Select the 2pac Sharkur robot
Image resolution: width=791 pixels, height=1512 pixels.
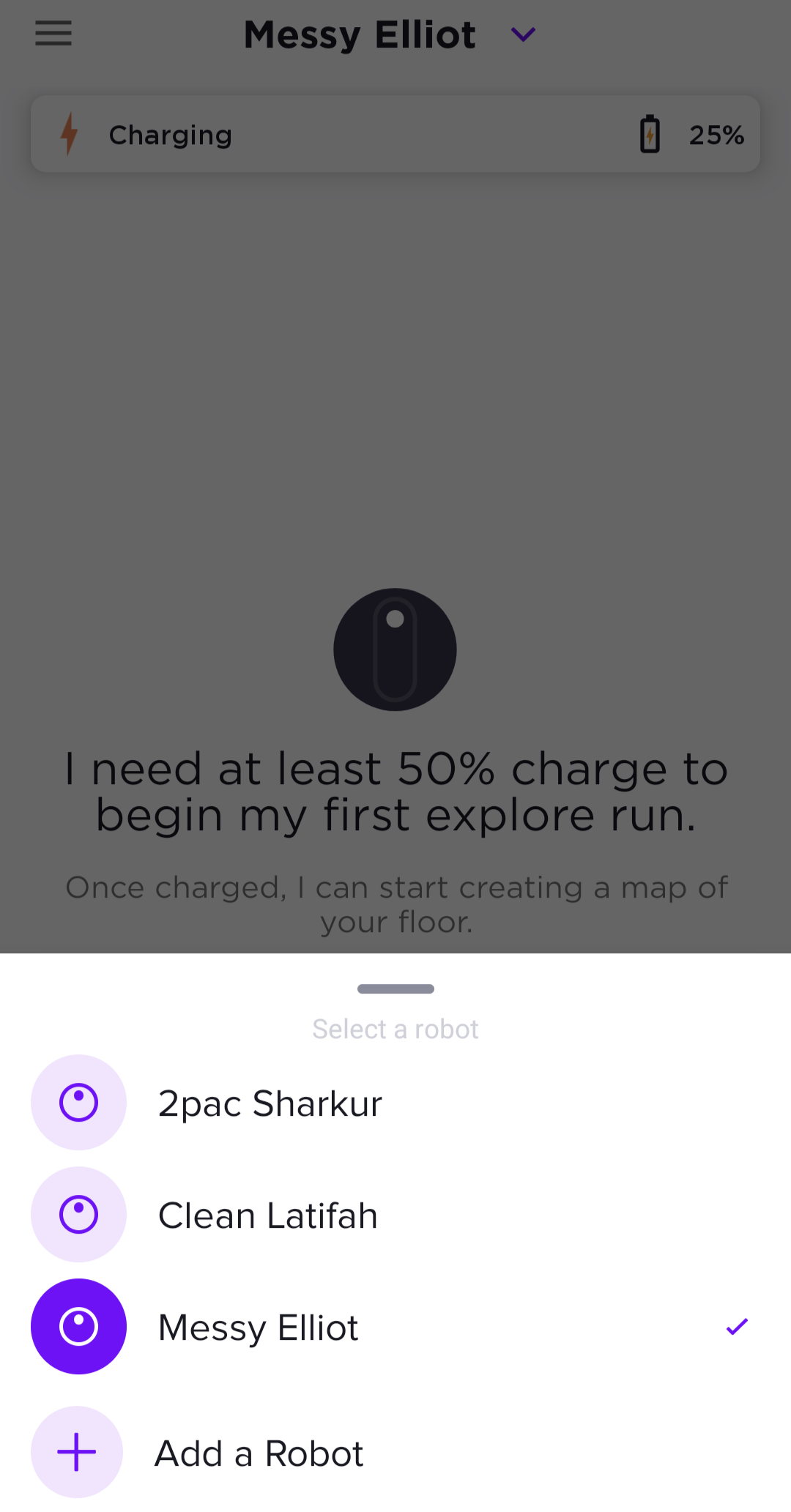[270, 1103]
